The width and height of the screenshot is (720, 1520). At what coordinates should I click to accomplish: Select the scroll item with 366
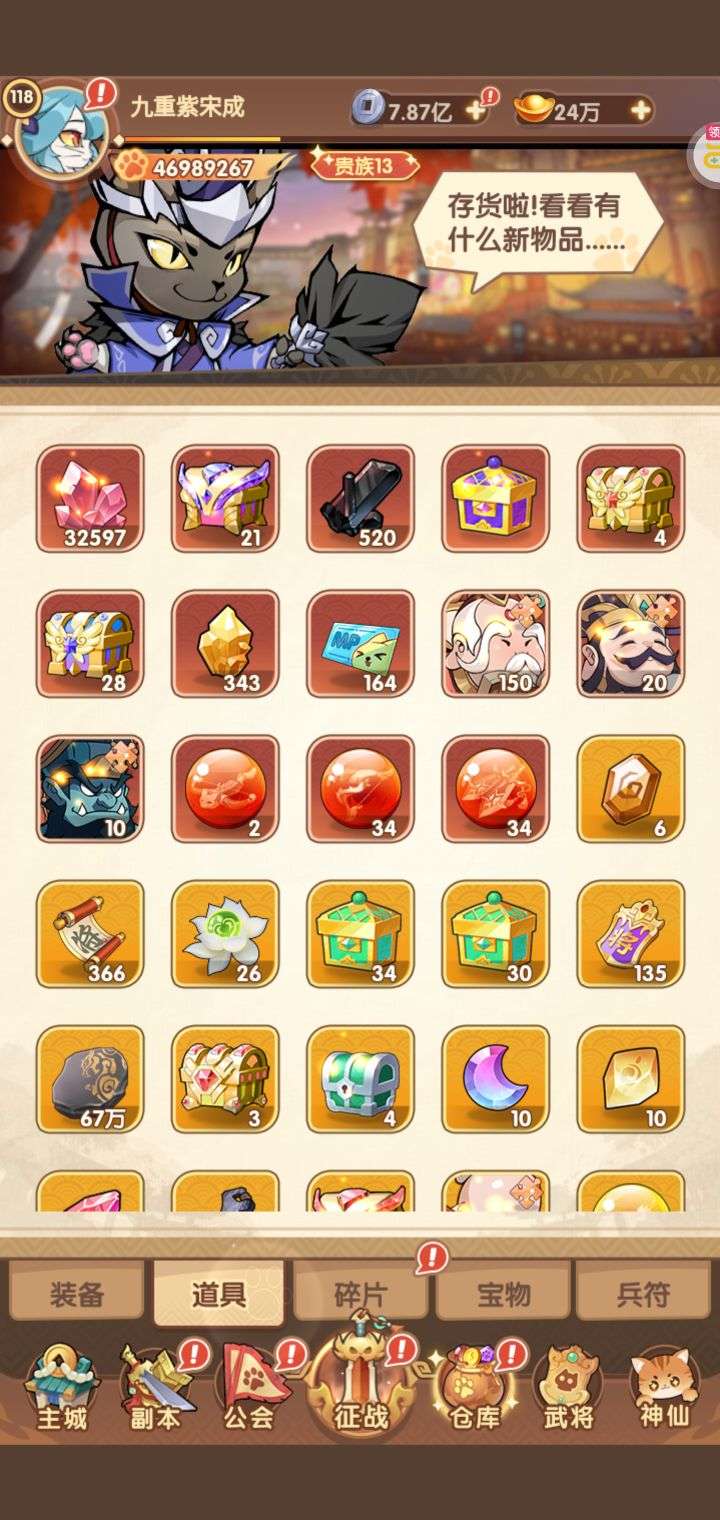(x=90, y=933)
